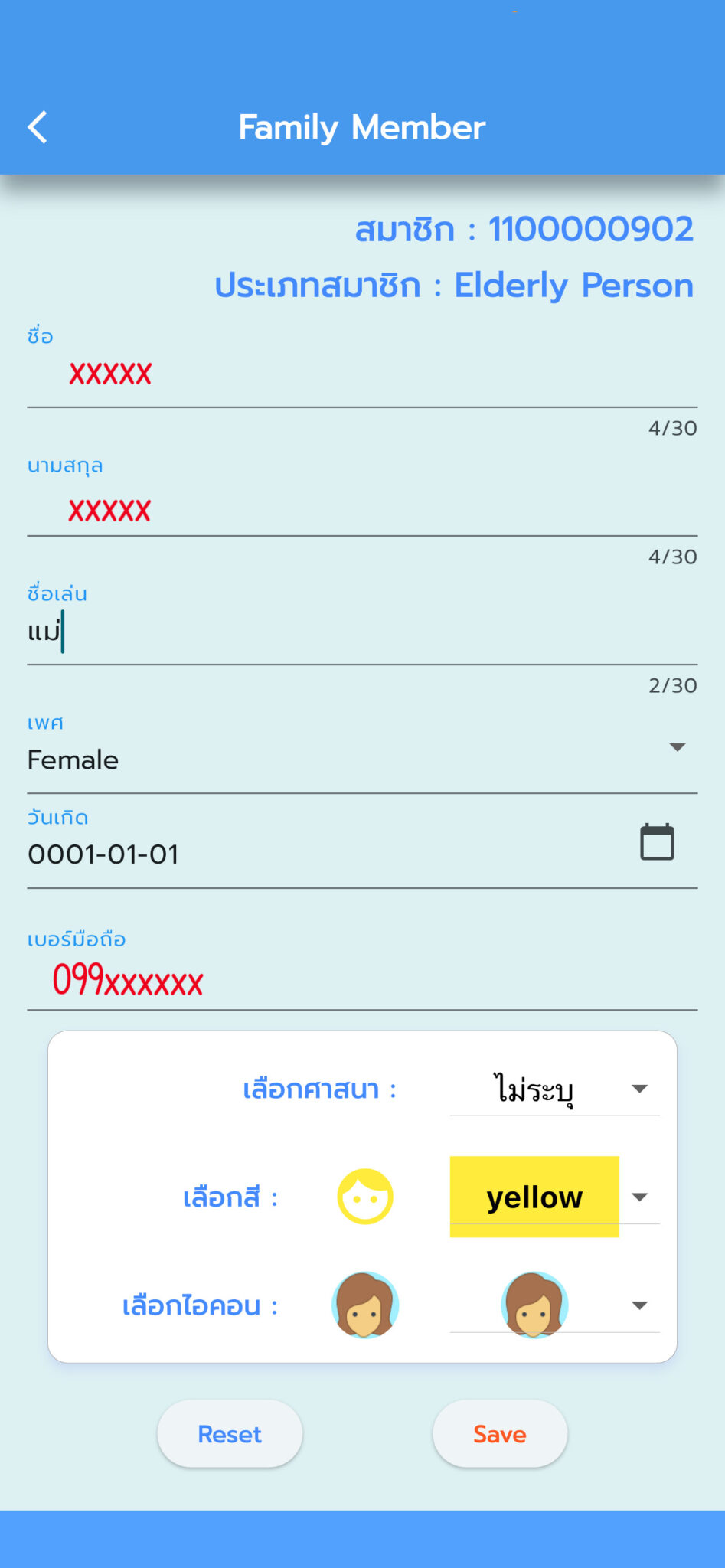Screen dimensions: 725x1568
Task: Select the yellow color swatch labeled yellow
Action: coord(534,1196)
